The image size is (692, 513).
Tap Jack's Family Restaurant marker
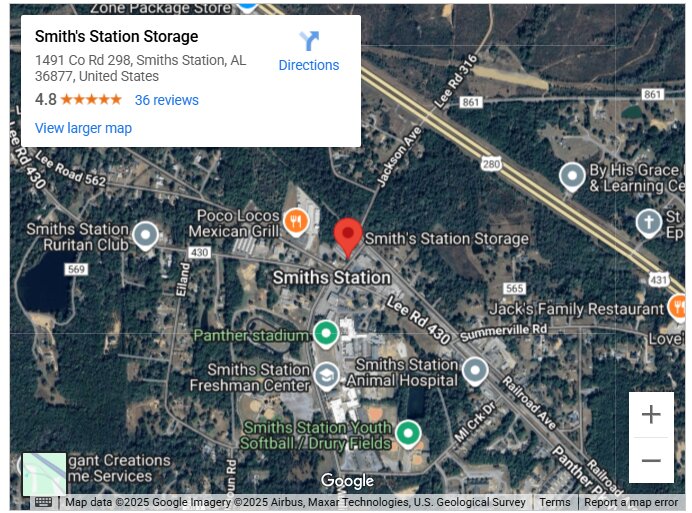678,308
